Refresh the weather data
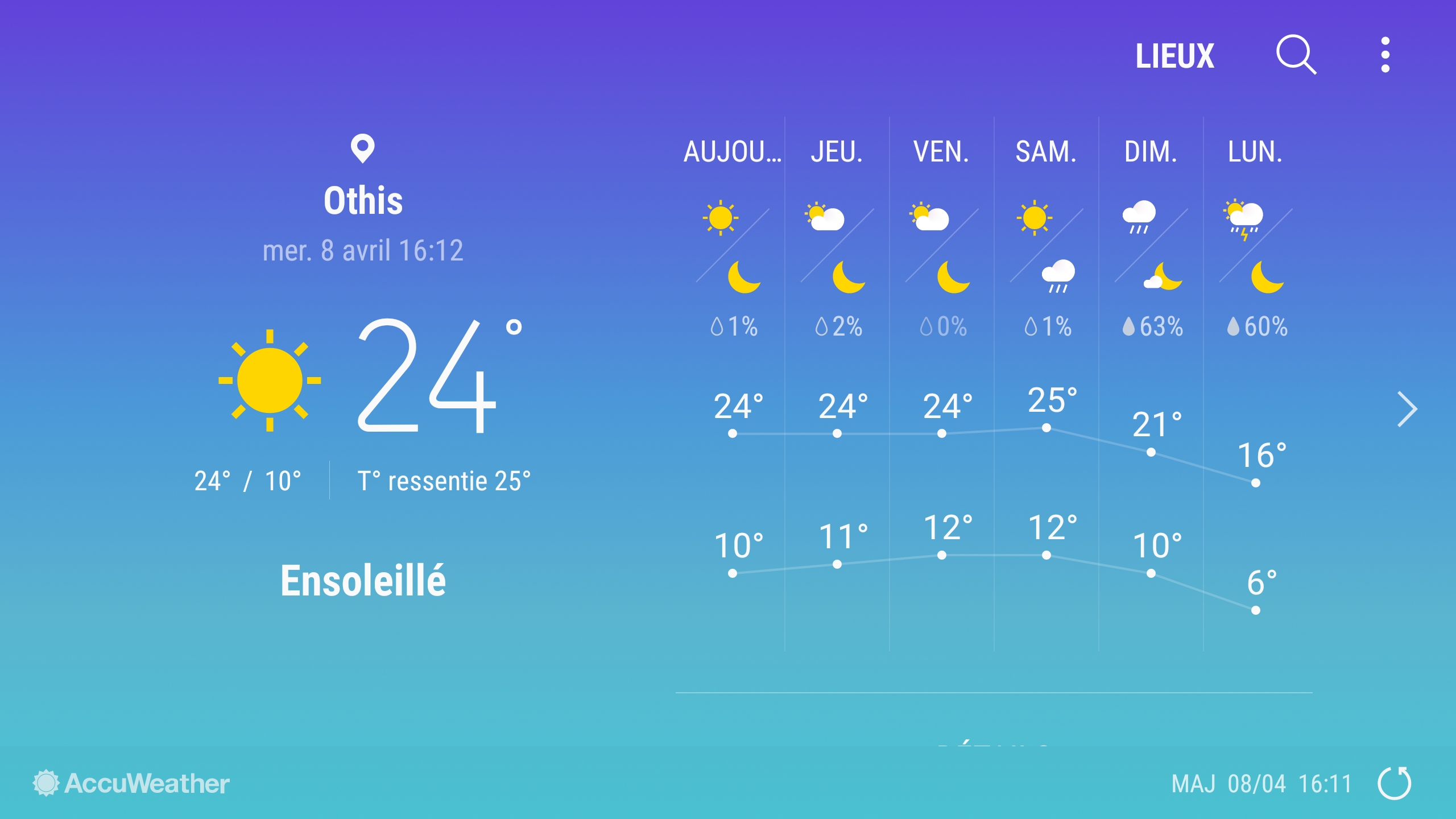 [x=1394, y=783]
